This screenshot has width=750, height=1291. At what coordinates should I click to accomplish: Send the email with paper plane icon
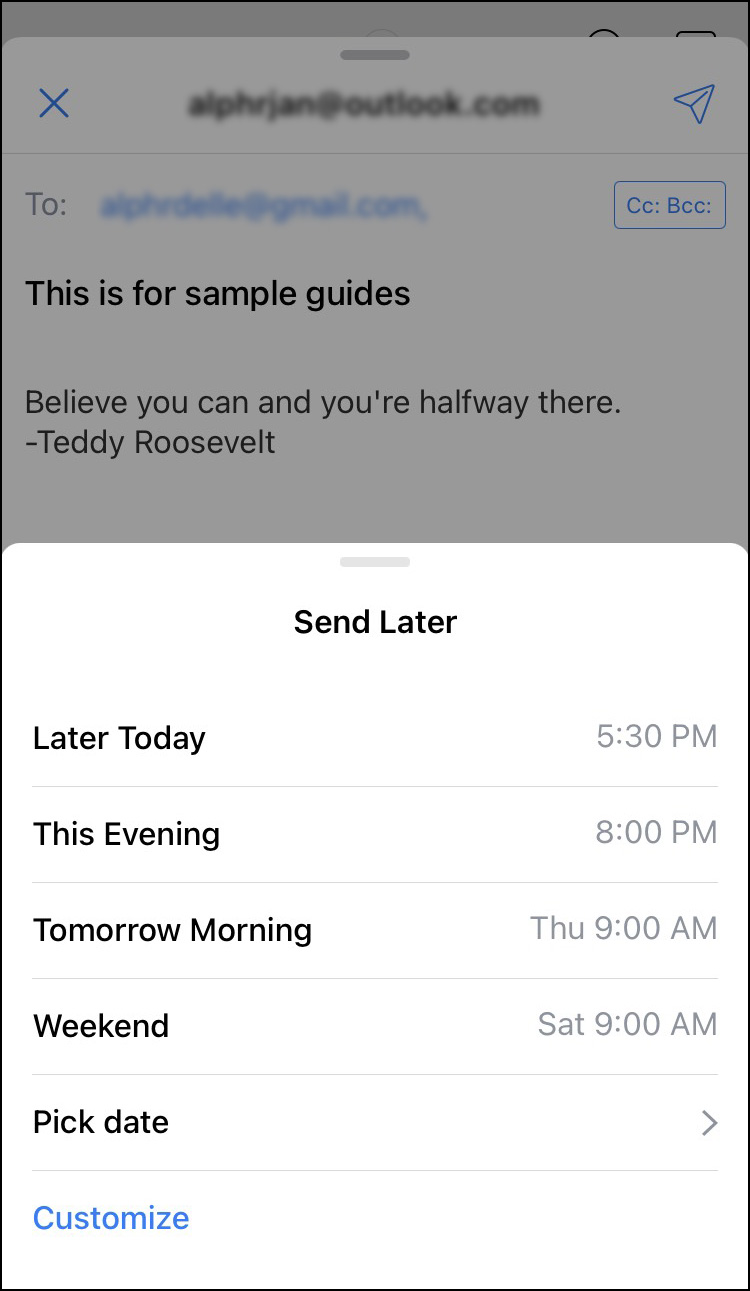[x=693, y=103]
